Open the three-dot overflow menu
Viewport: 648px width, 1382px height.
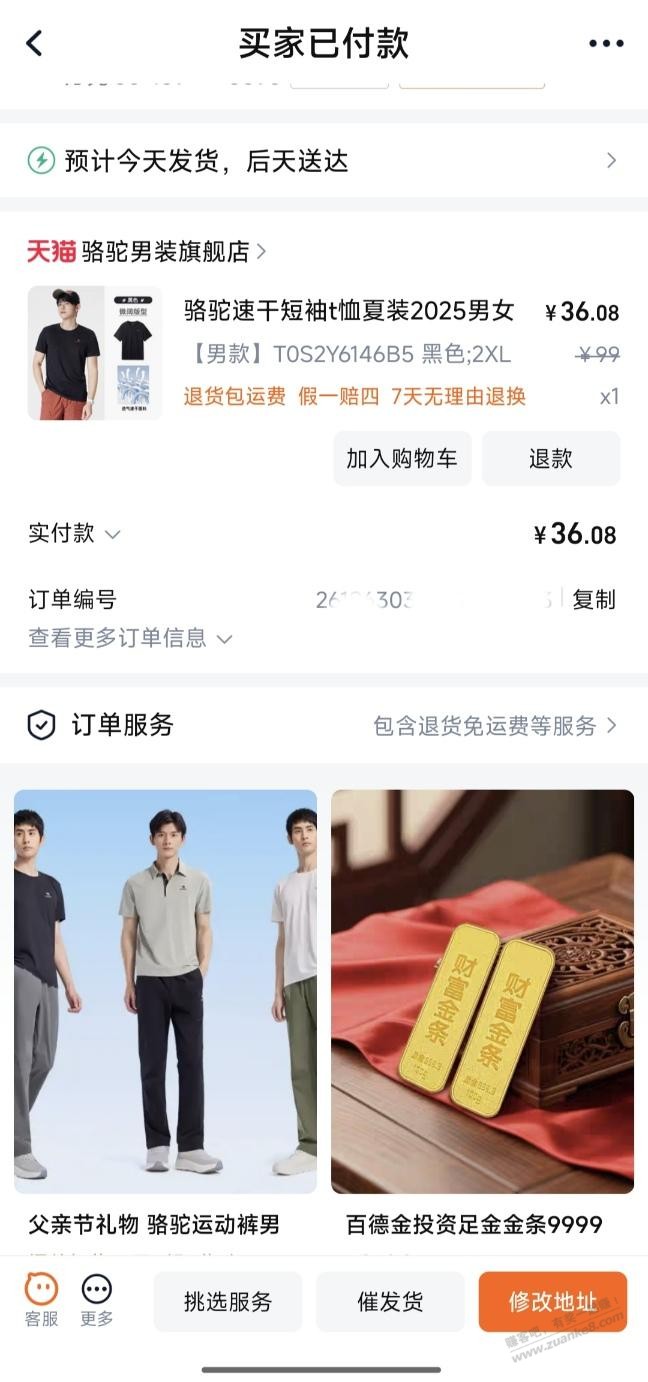[x=606, y=43]
